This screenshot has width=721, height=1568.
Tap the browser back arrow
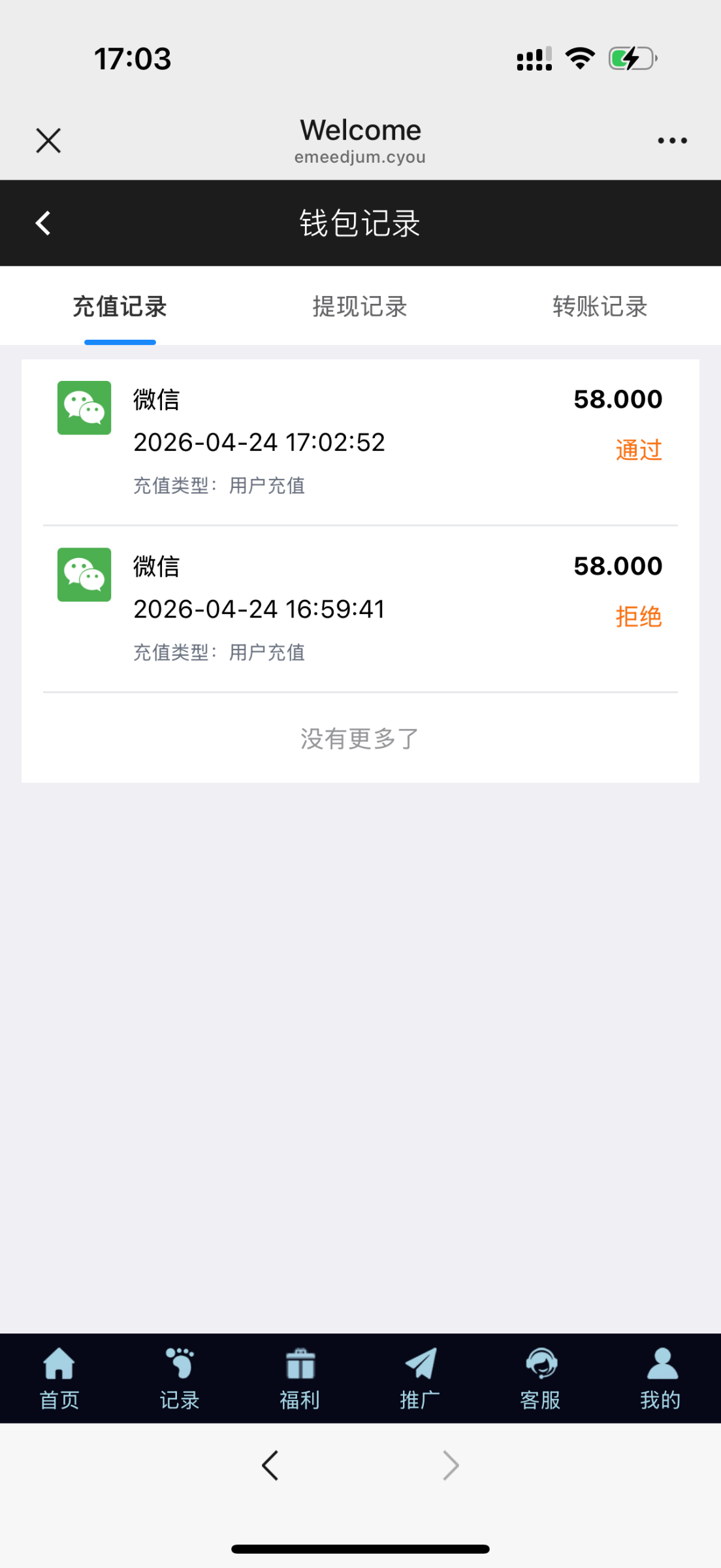pyautogui.click(x=270, y=1465)
